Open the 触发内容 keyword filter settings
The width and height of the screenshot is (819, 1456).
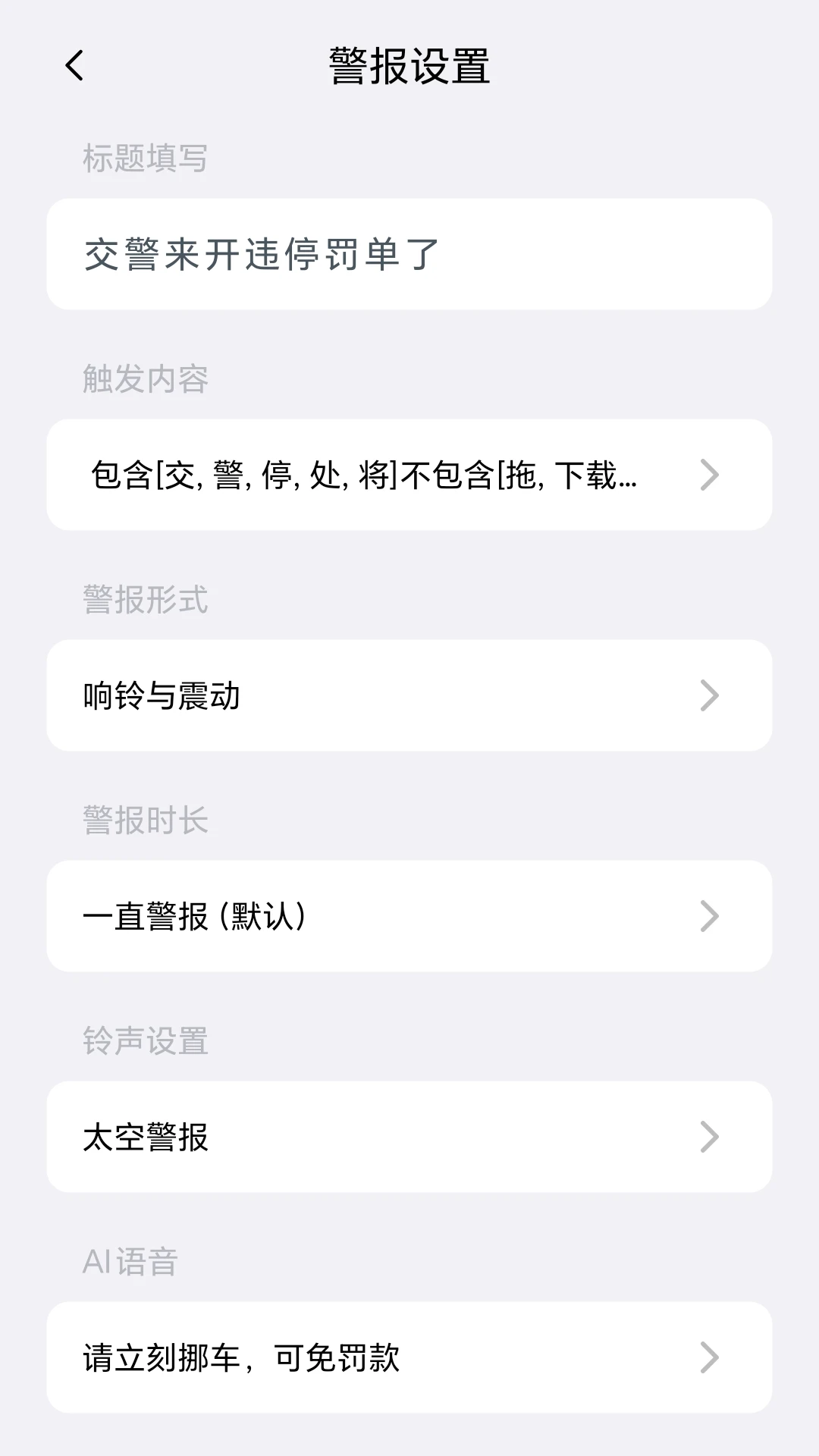[x=409, y=473]
